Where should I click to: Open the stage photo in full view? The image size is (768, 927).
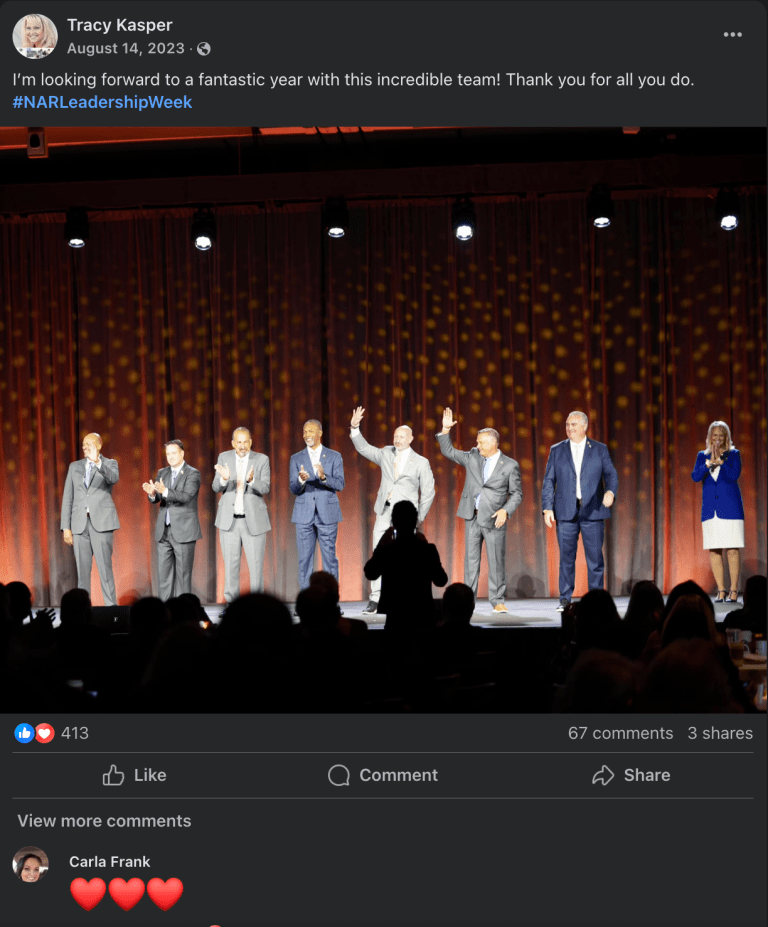(x=384, y=420)
